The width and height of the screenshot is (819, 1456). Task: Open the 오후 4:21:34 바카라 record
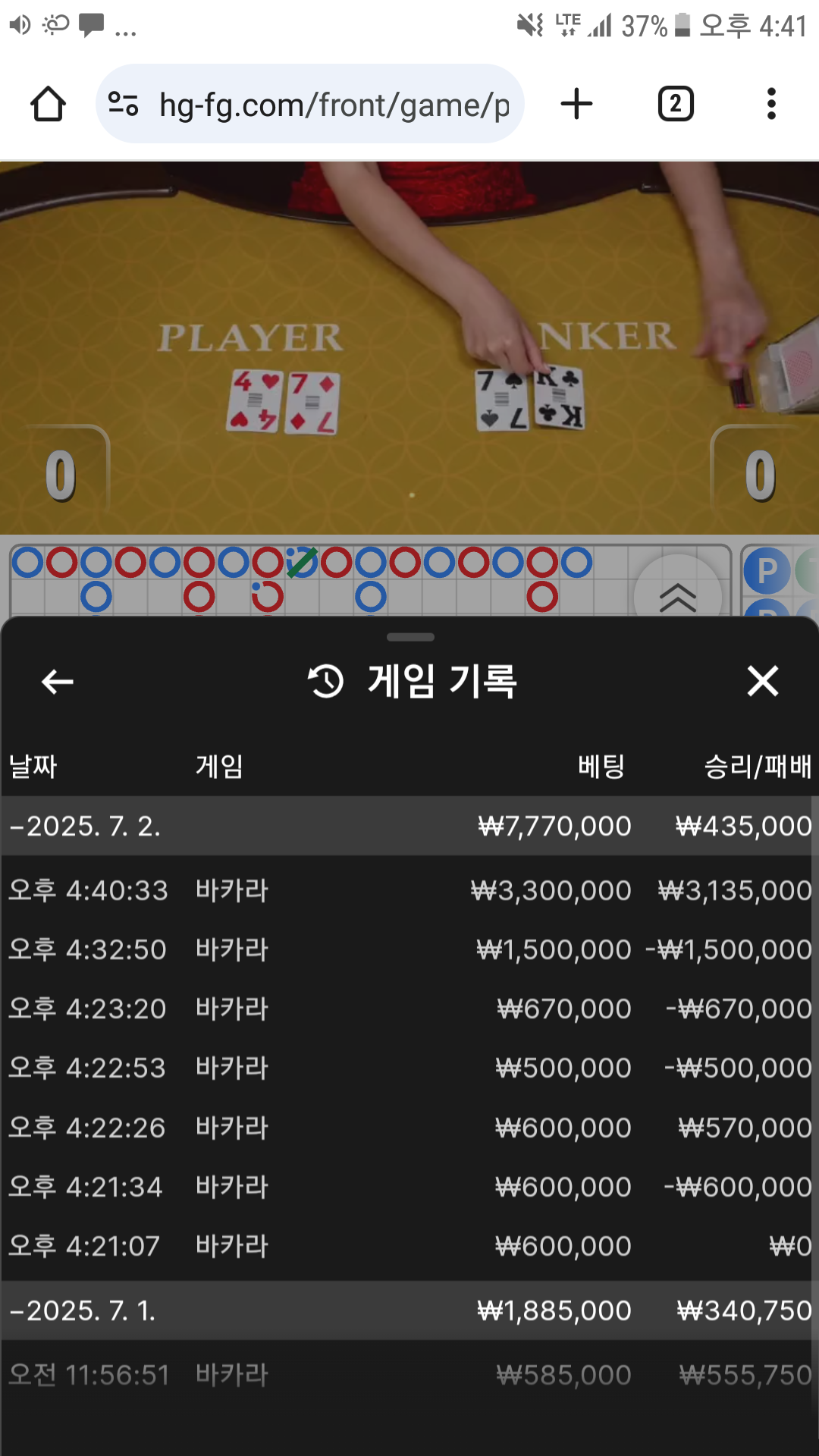click(x=409, y=1186)
